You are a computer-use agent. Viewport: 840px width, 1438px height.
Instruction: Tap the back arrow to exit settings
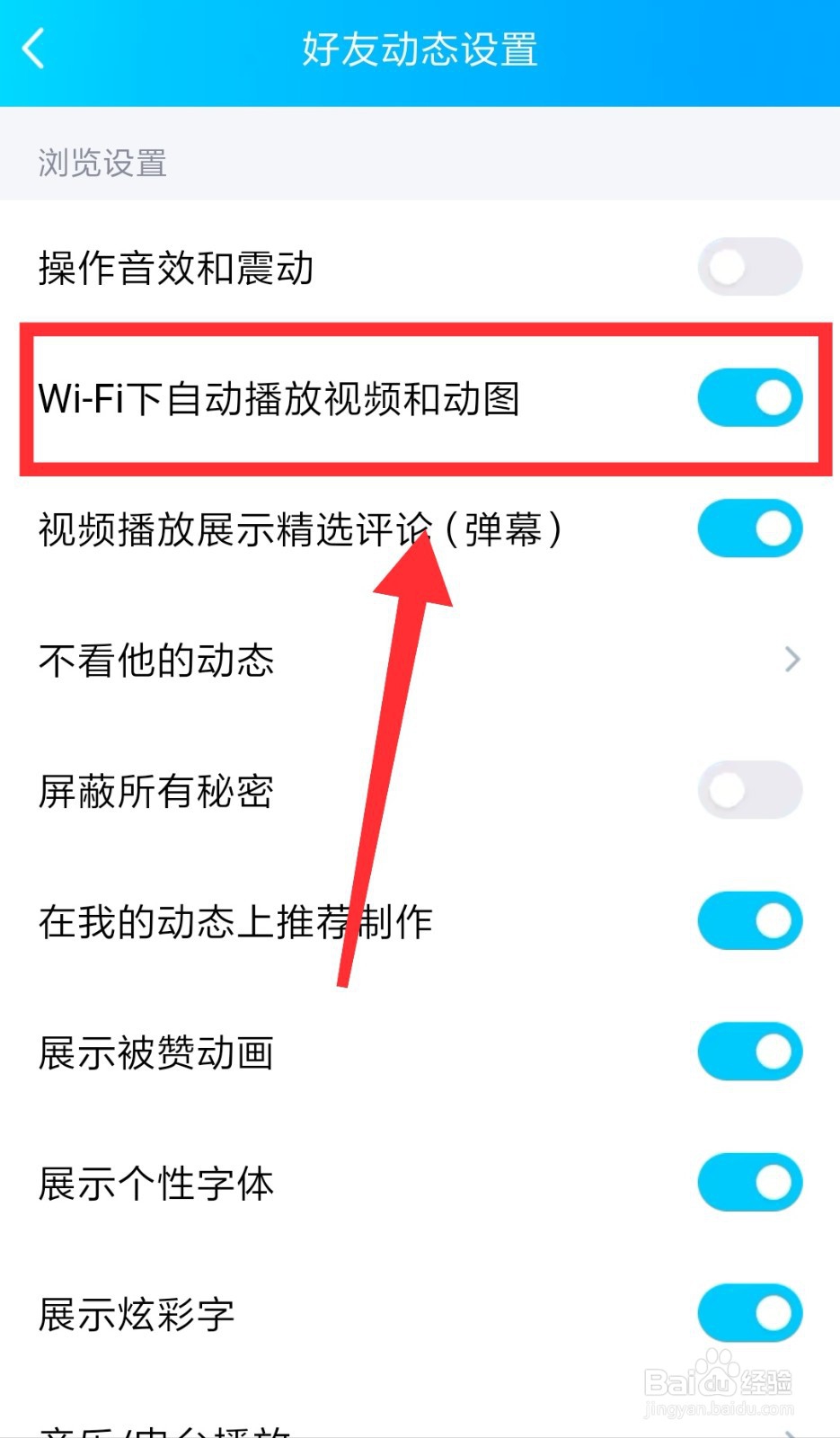pos(34,49)
